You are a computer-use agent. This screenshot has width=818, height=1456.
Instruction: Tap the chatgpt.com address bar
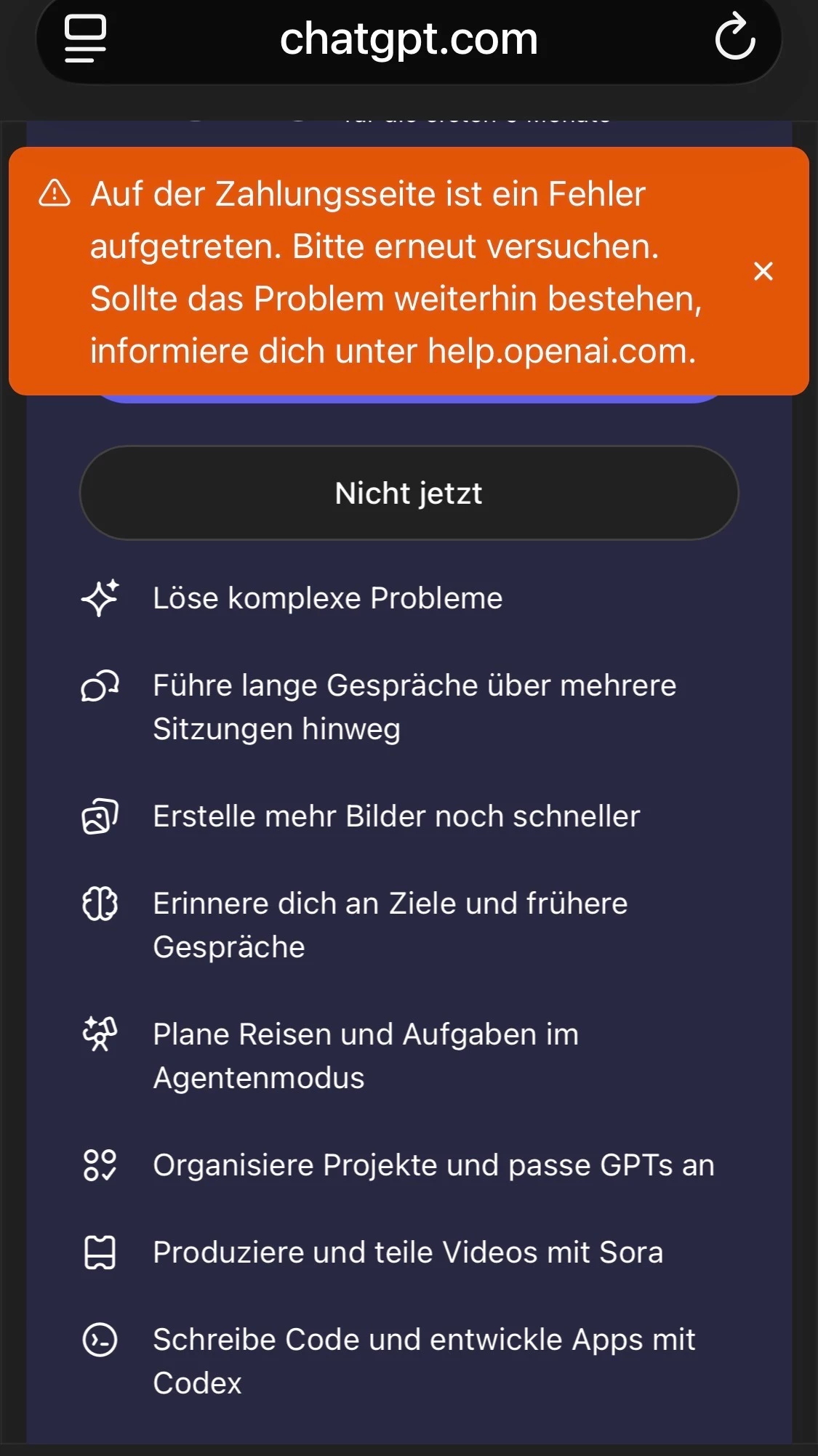pos(409,39)
